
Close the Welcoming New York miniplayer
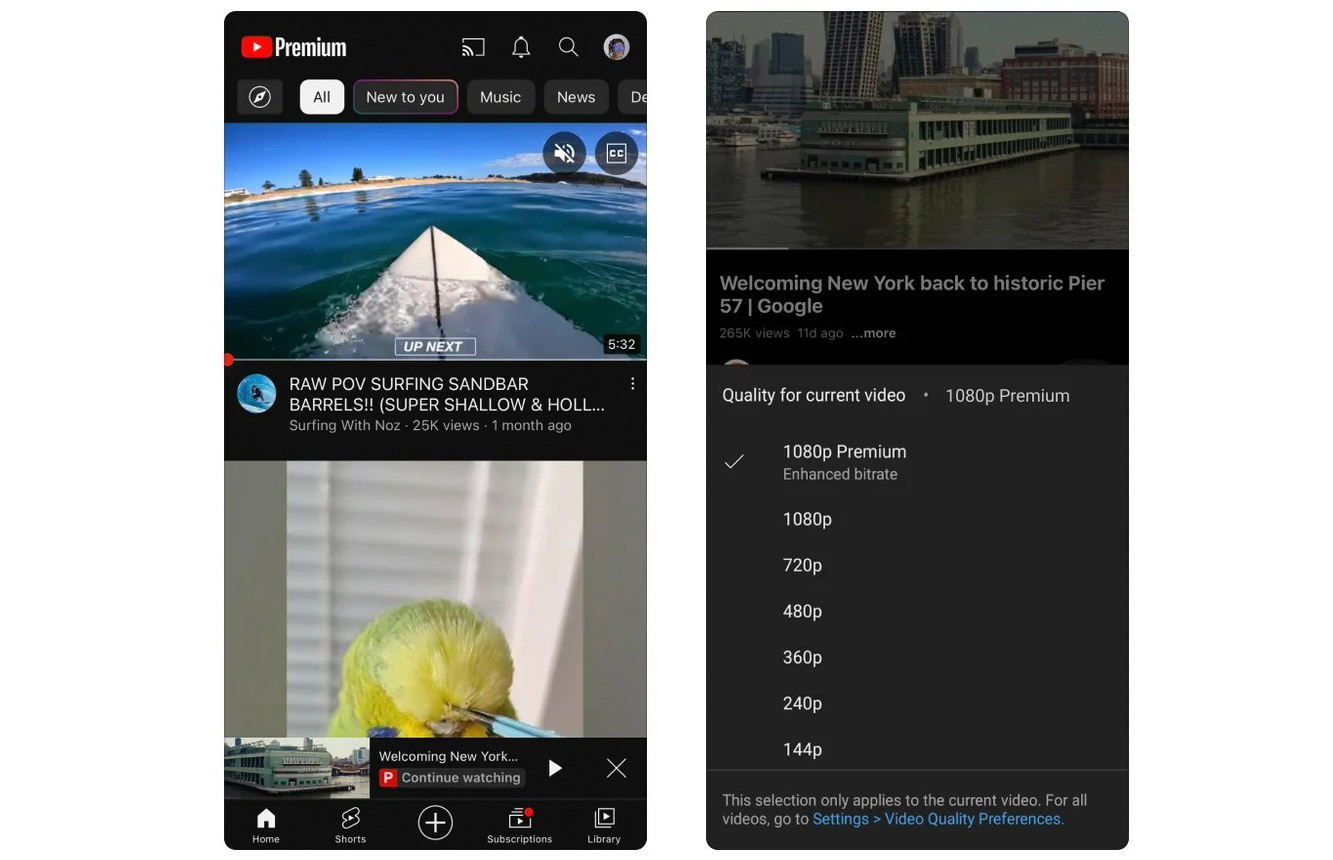point(616,768)
